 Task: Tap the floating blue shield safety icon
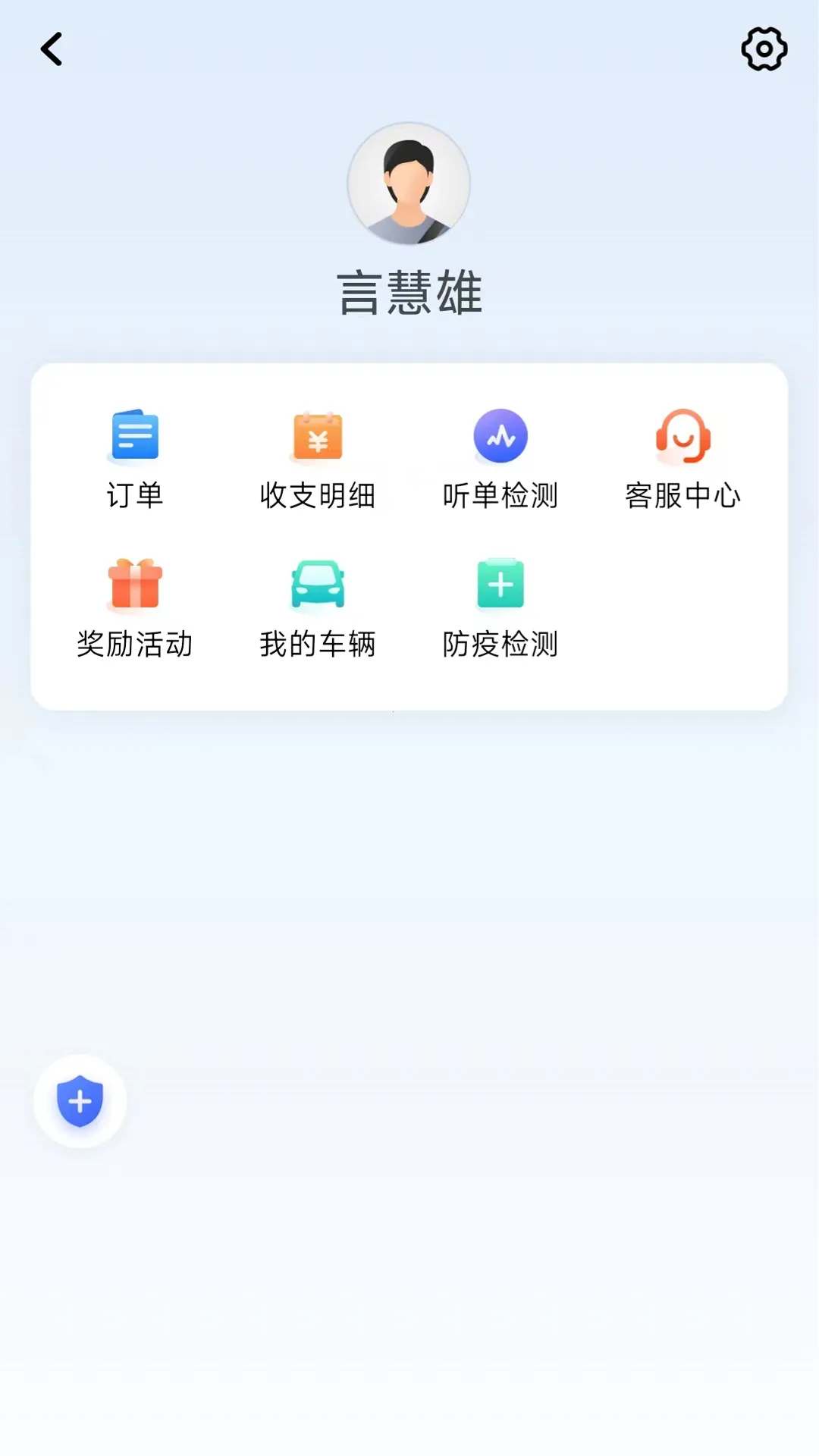click(x=80, y=1101)
